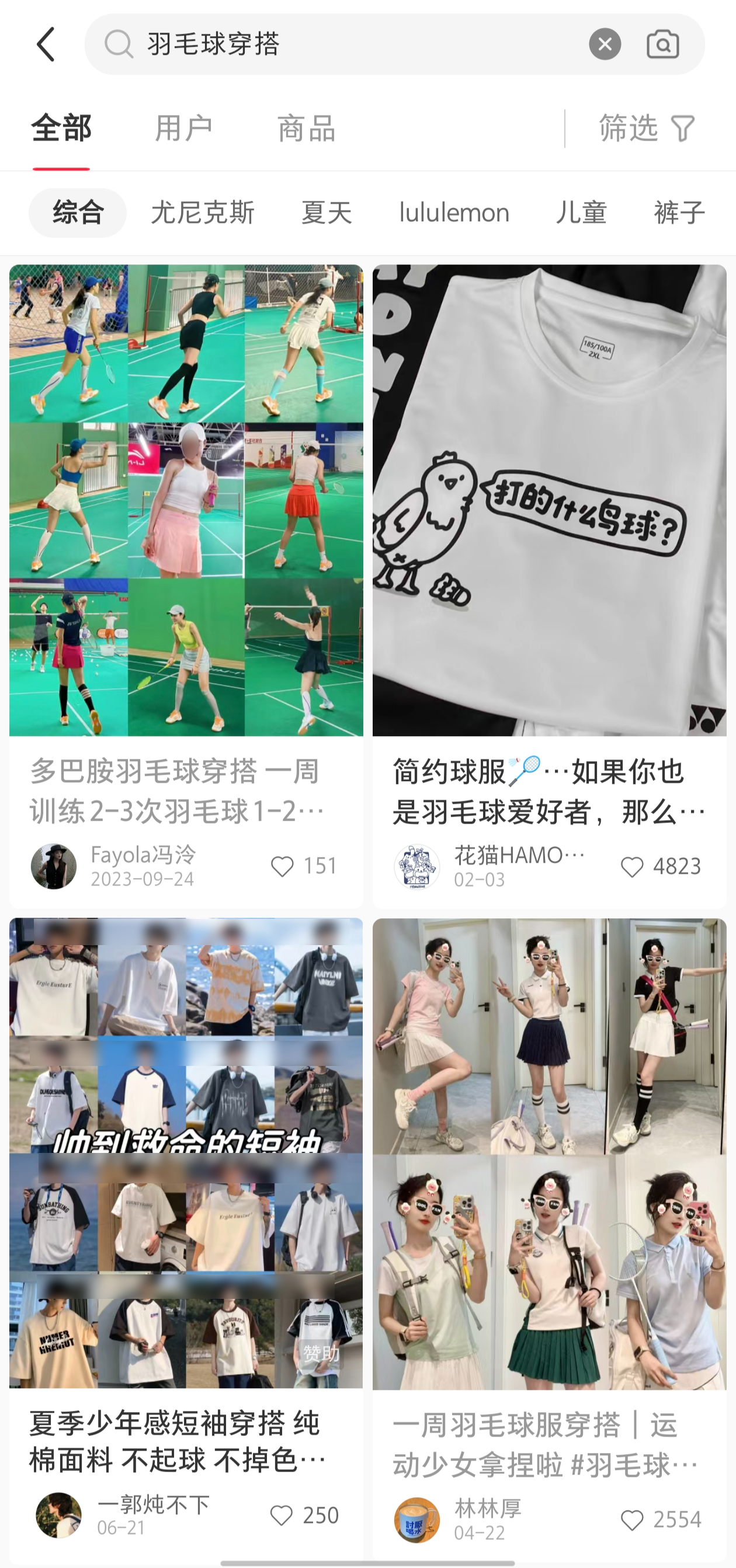Go back with the back arrow
The width and height of the screenshot is (736, 1568).
pos(46,44)
